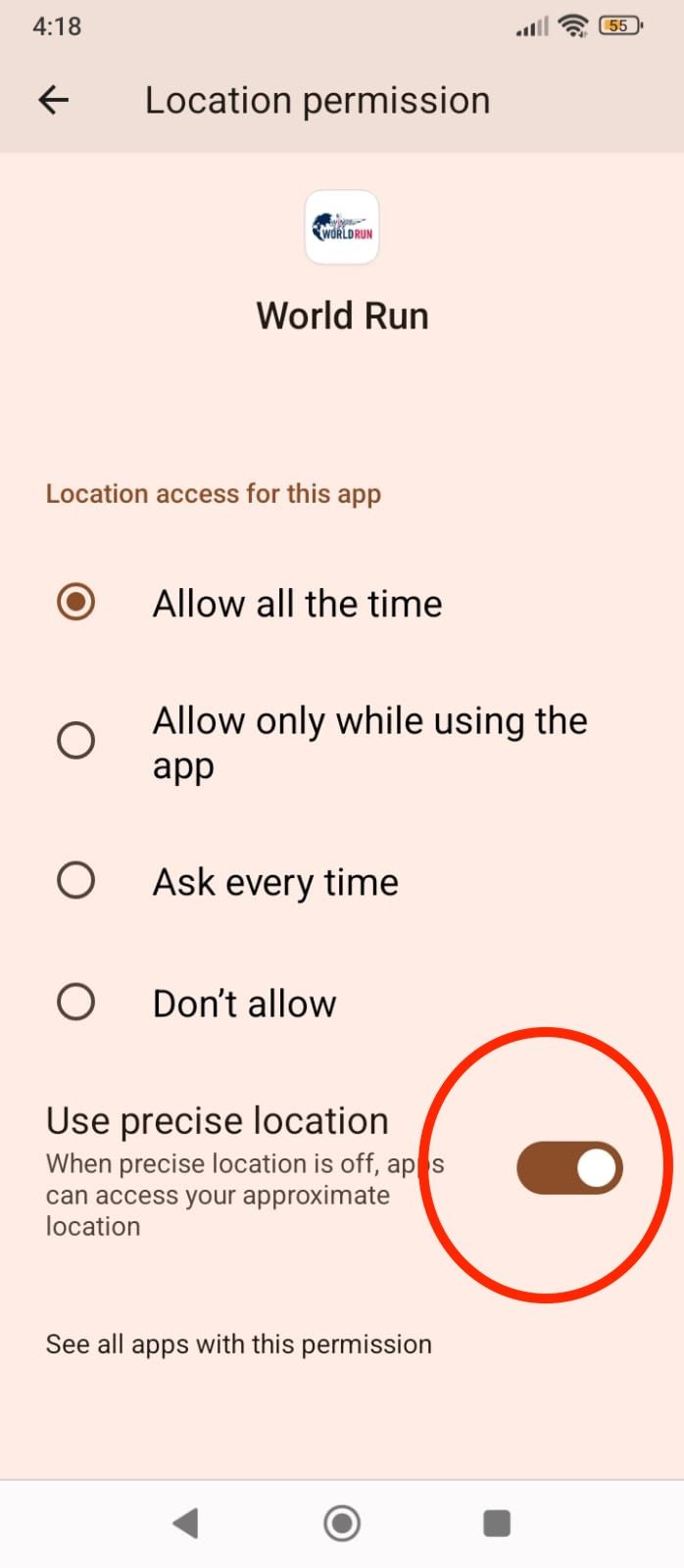The width and height of the screenshot is (684, 1568).
Task: Choose Allow only while using the app
Action: point(342,742)
